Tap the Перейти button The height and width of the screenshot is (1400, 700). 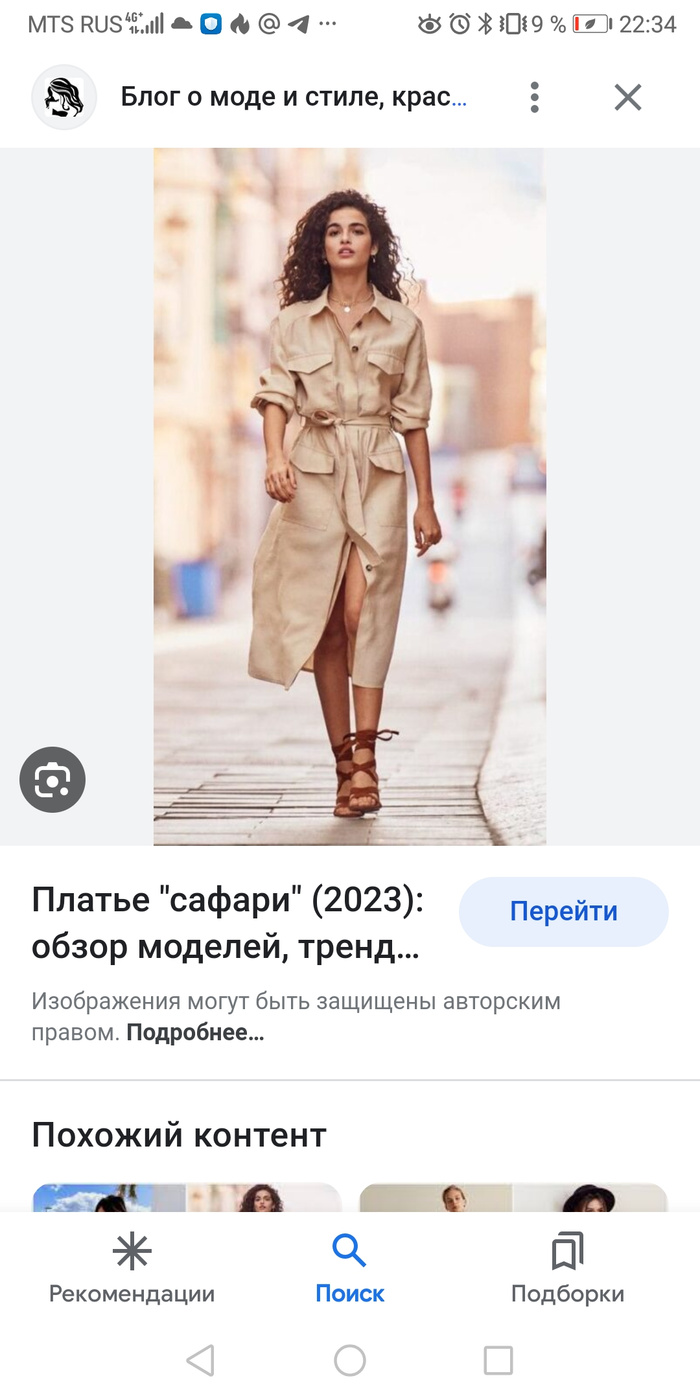[x=563, y=912]
